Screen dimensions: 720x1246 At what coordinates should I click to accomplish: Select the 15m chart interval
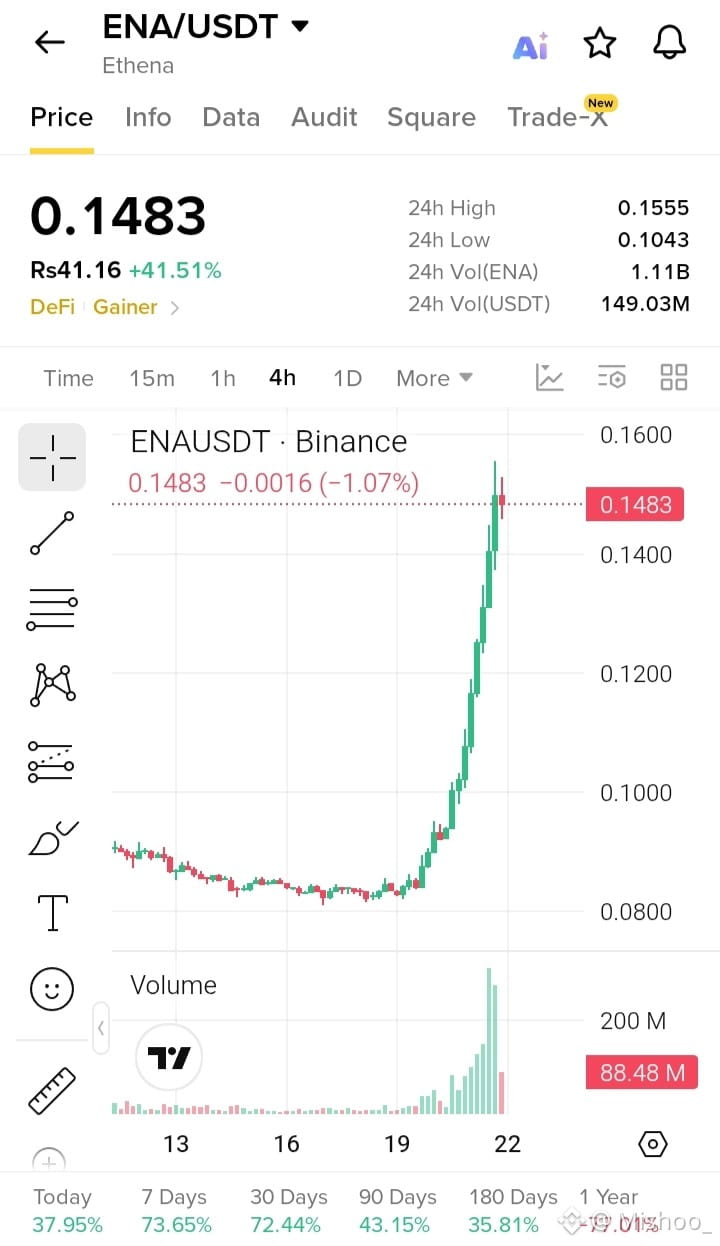pos(152,378)
